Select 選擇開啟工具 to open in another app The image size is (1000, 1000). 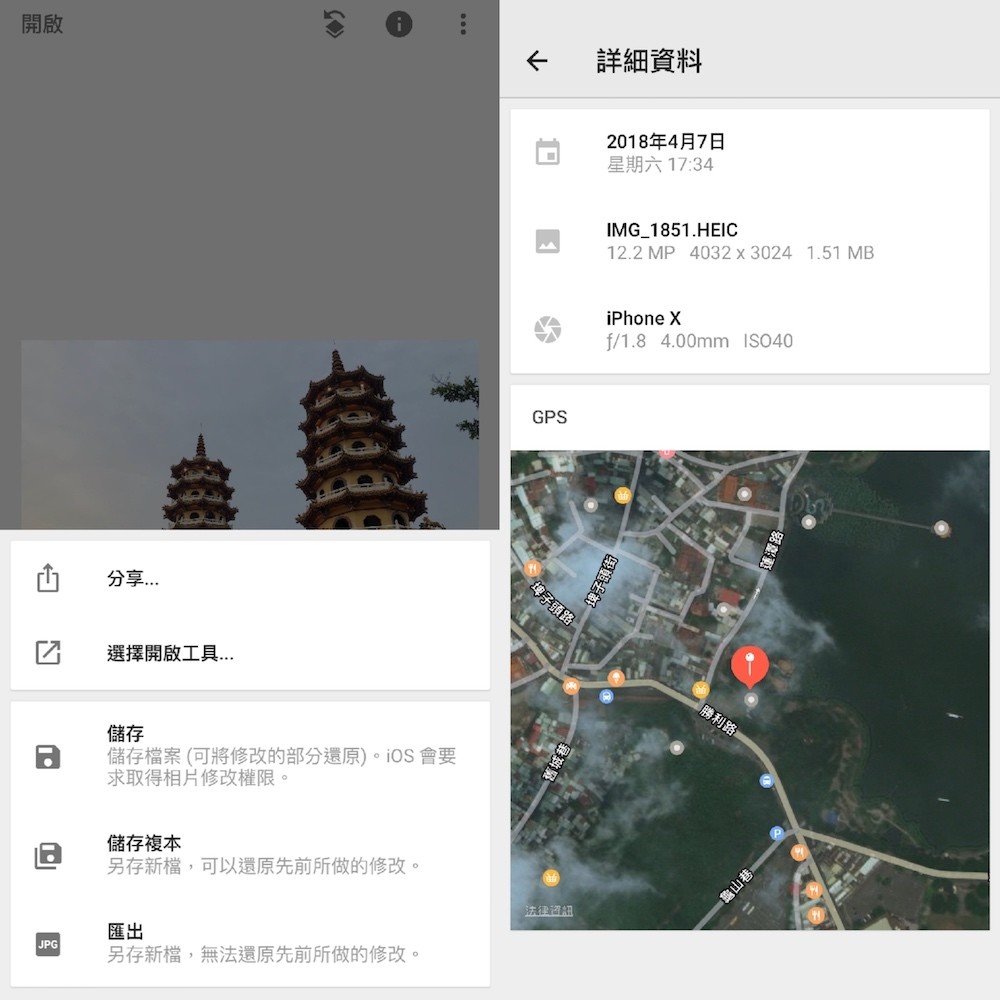point(170,654)
